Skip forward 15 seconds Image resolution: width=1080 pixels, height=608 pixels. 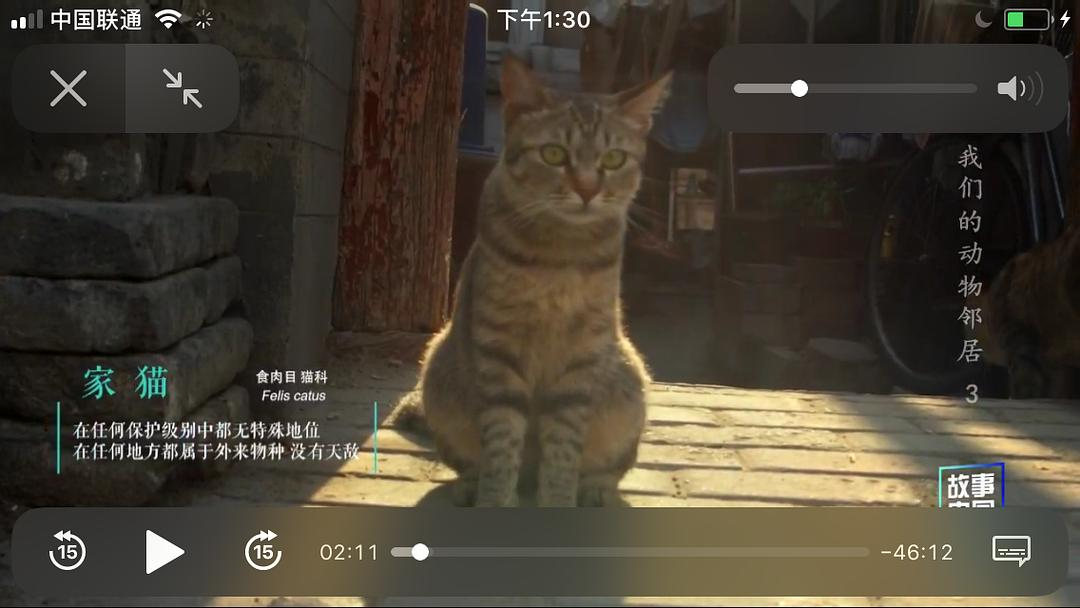[263, 551]
